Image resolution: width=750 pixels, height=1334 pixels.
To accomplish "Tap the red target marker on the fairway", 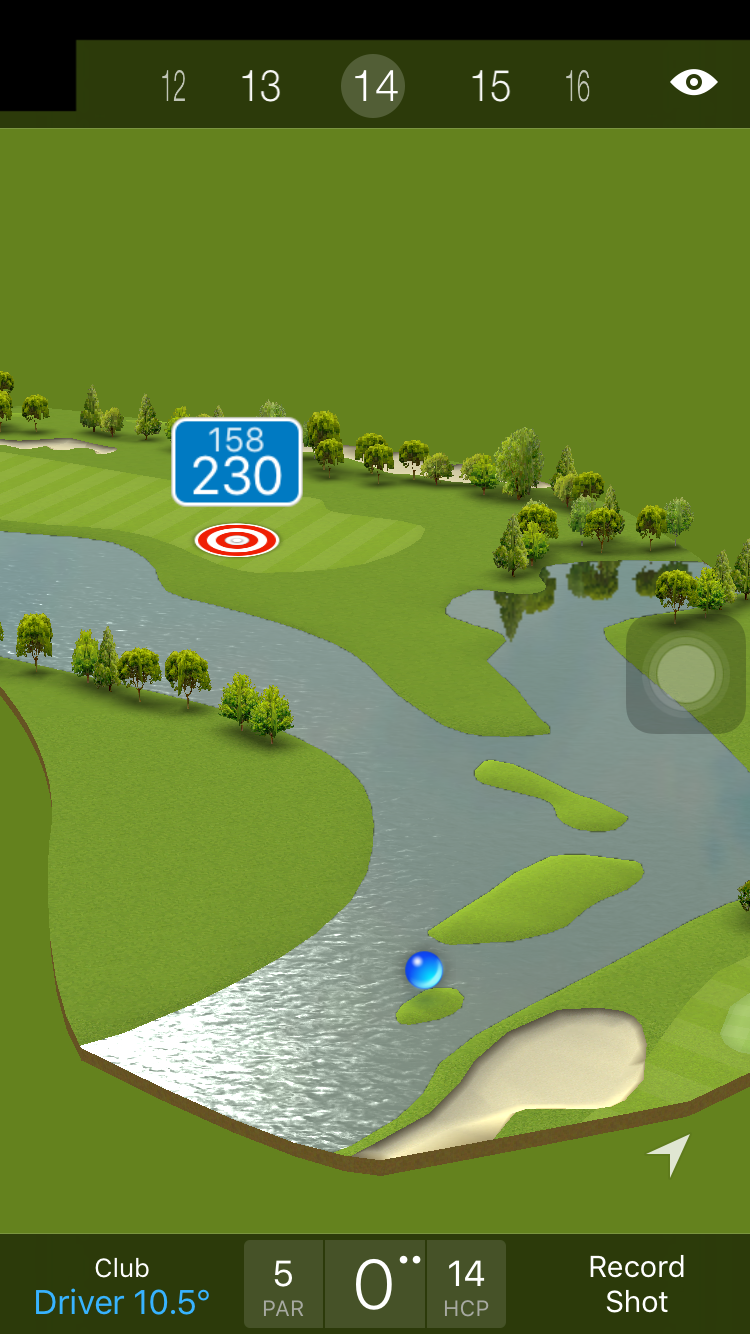I will pyautogui.click(x=237, y=540).
